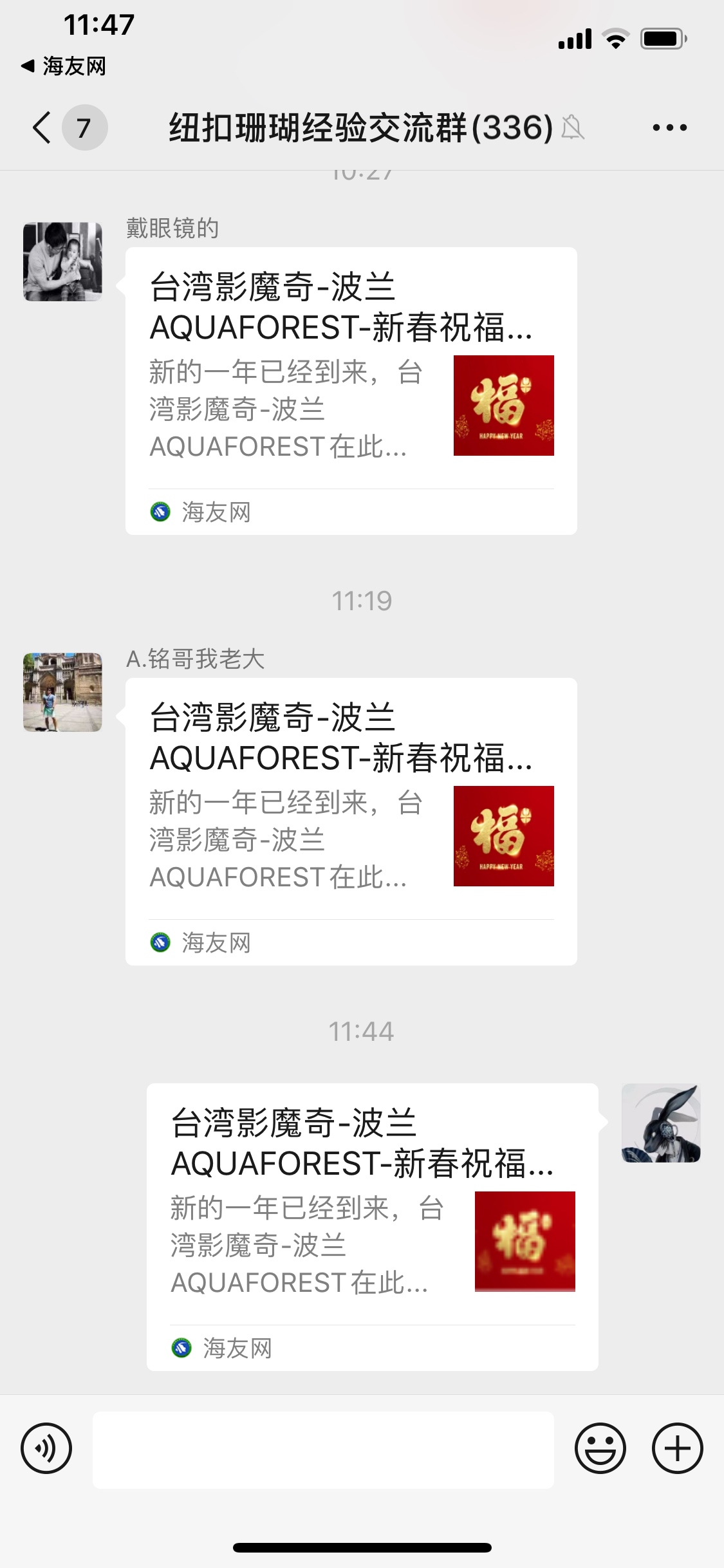View A.铭哥我老大's profile avatar
Image resolution: width=724 pixels, height=1568 pixels.
pos(62,692)
